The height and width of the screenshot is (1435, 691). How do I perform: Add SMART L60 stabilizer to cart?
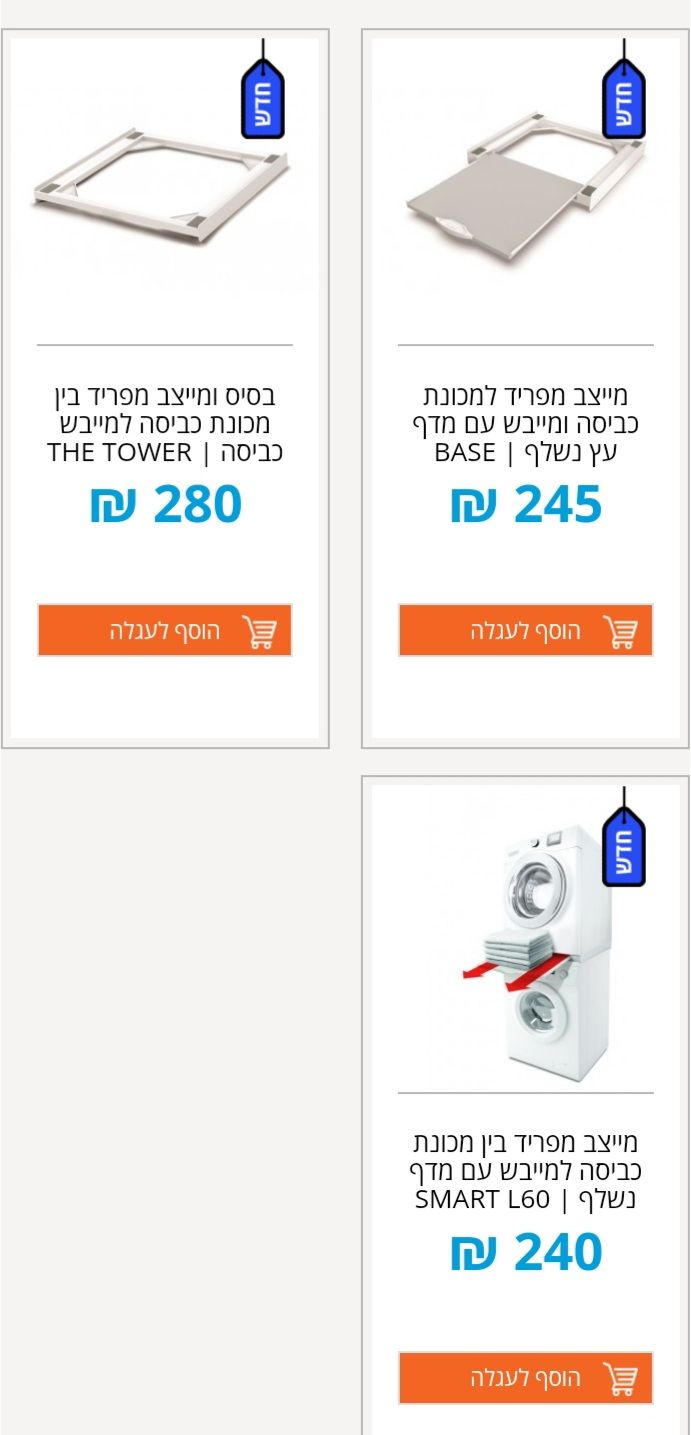pyautogui.click(x=525, y=1378)
